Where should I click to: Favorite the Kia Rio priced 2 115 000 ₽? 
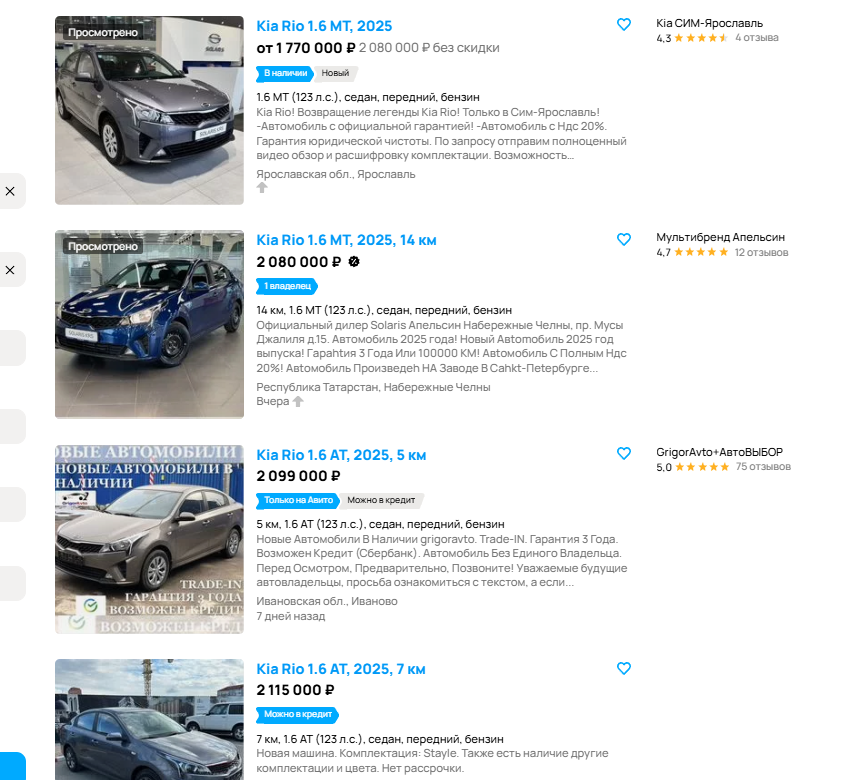[x=624, y=668]
